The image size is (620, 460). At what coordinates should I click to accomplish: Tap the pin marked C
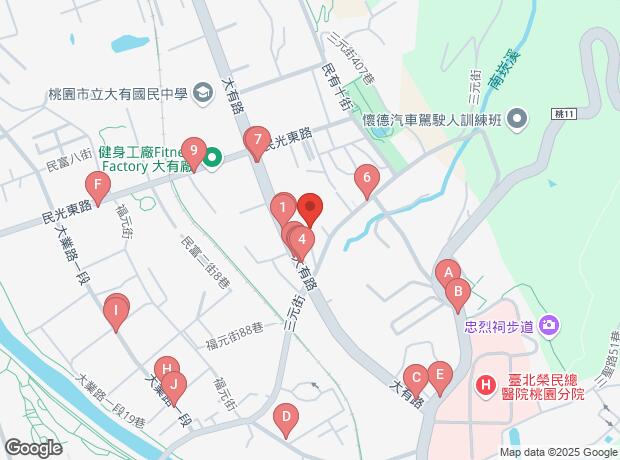414,378
